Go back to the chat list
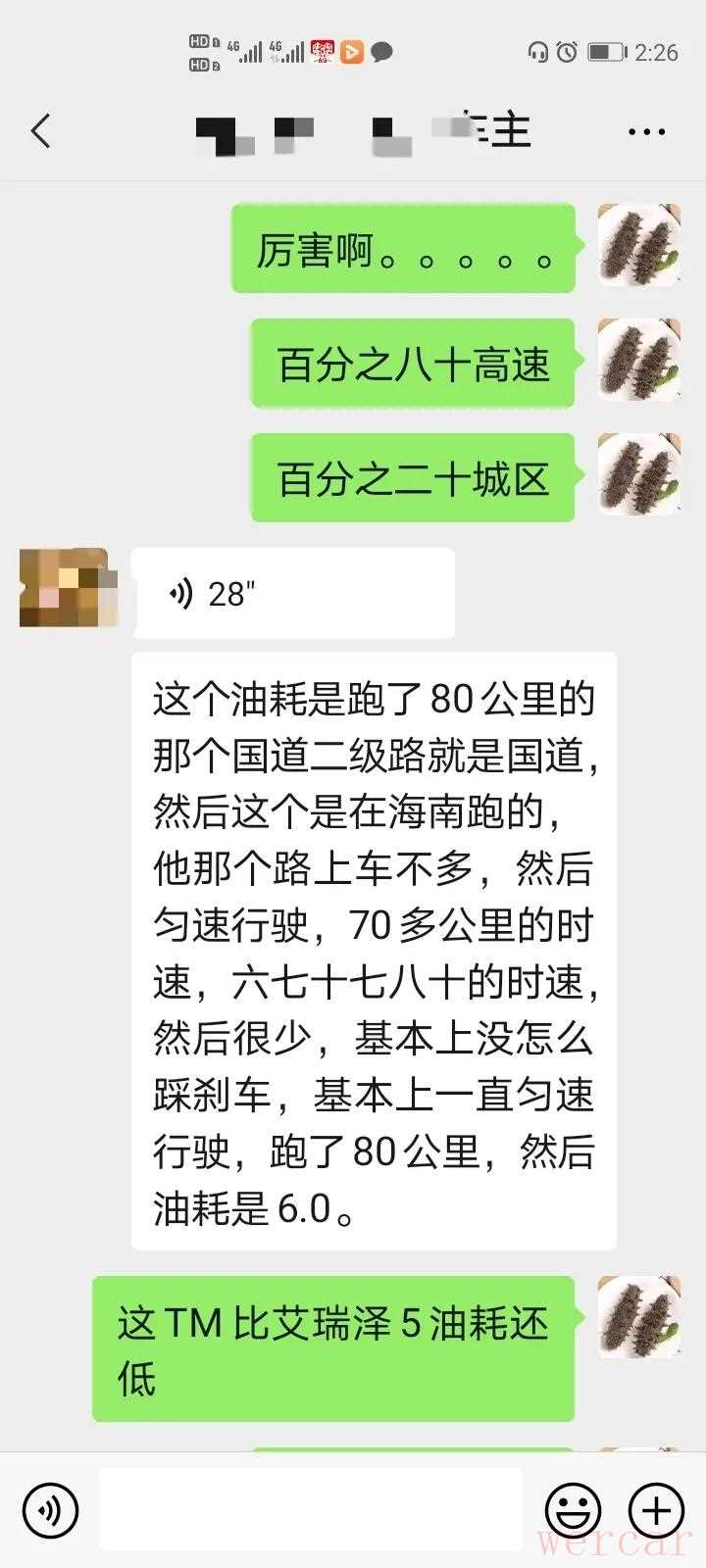The image size is (706, 1568). (x=41, y=130)
